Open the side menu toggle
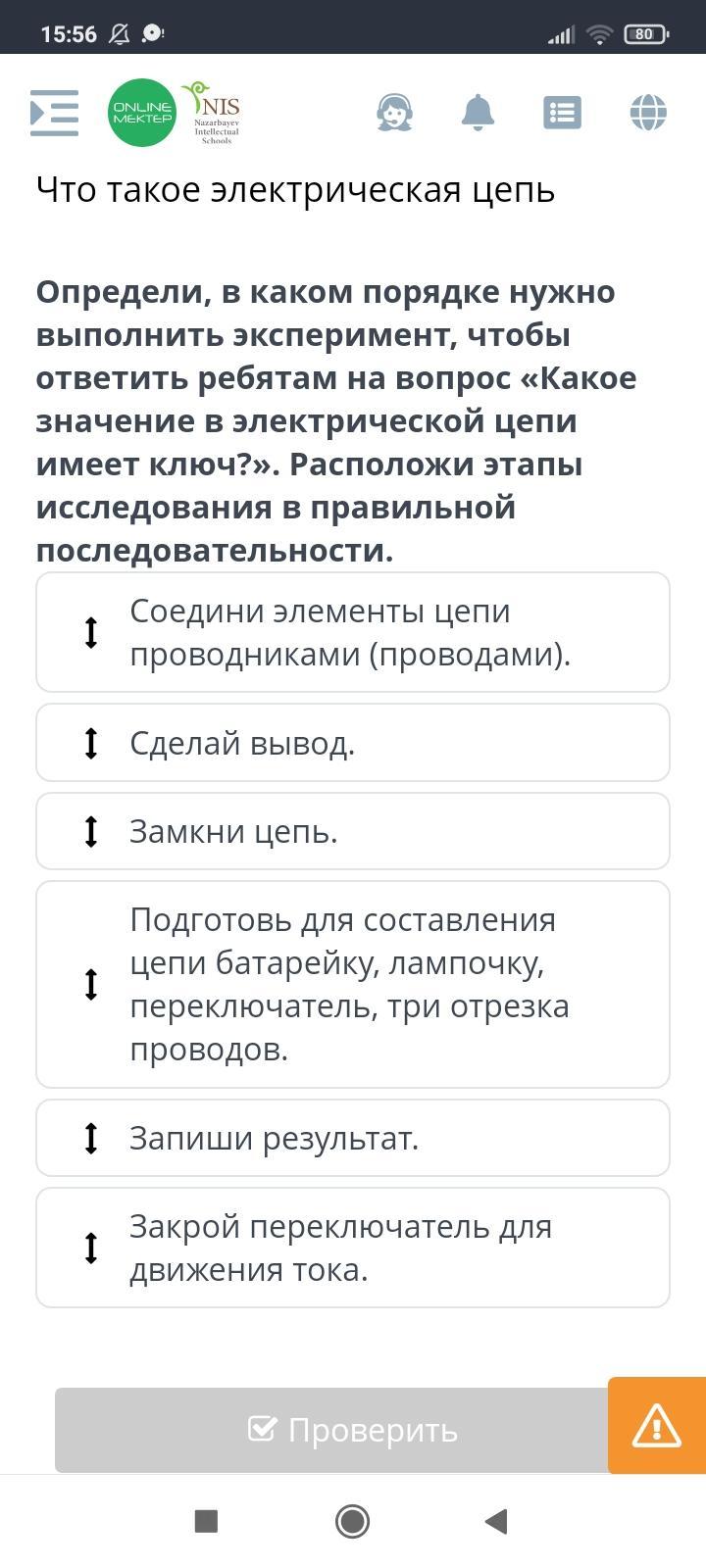Image resolution: width=706 pixels, height=1568 pixels. click(x=55, y=113)
